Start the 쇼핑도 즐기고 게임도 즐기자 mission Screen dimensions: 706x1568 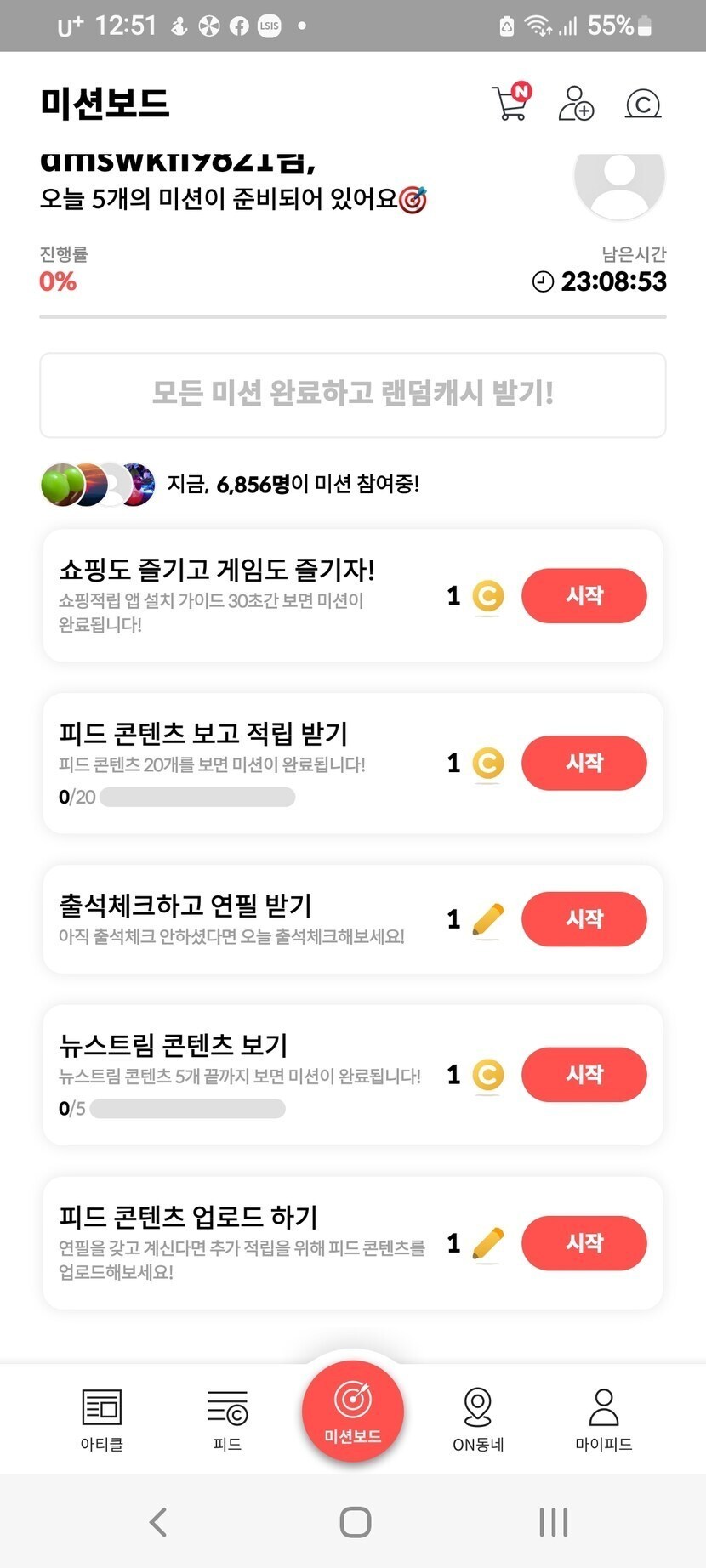[584, 595]
